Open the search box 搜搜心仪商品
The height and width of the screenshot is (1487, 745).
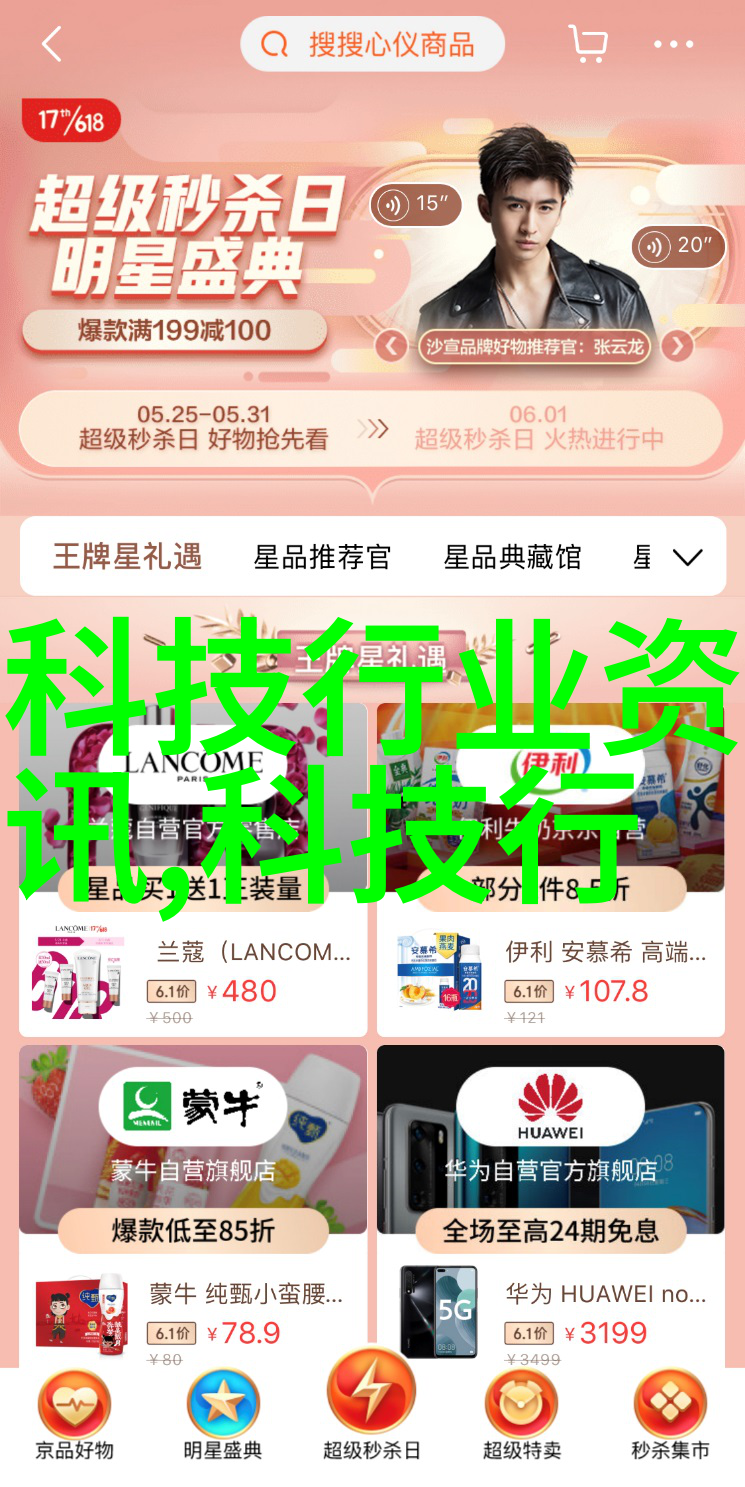coord(372,45)
